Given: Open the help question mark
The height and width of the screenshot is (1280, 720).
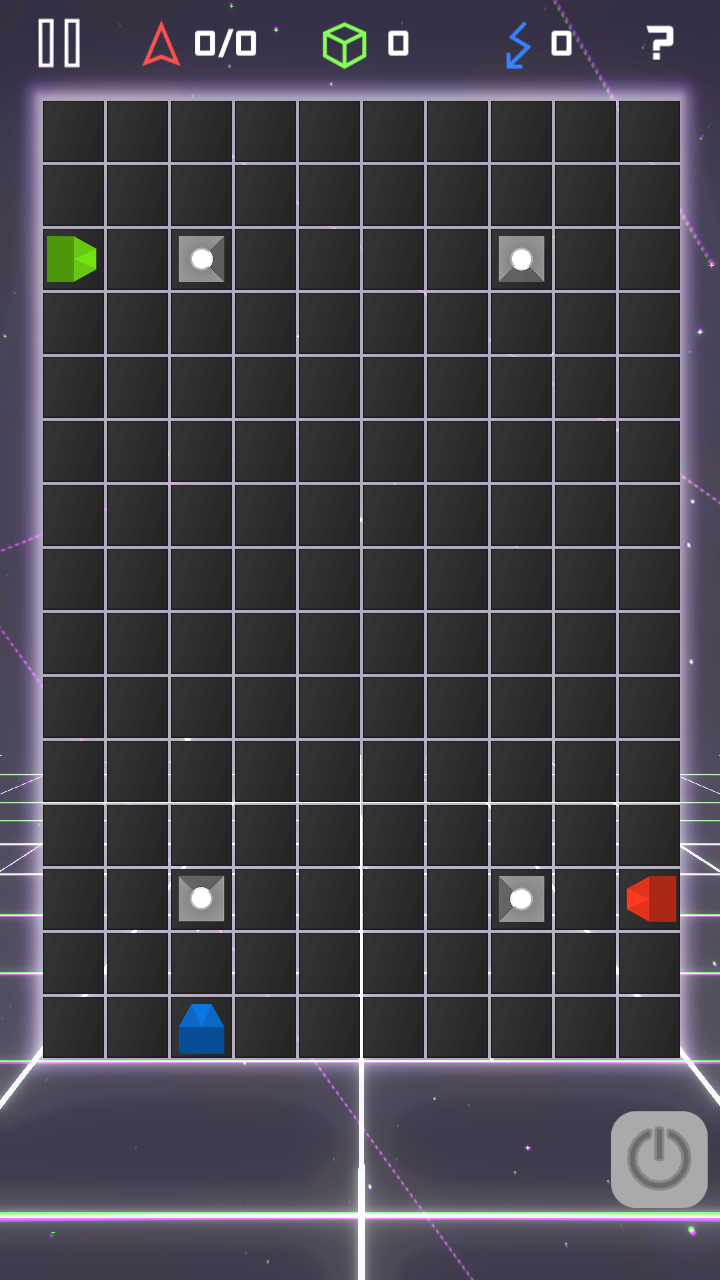Looking at the screenshot, I should pos(659,43).
